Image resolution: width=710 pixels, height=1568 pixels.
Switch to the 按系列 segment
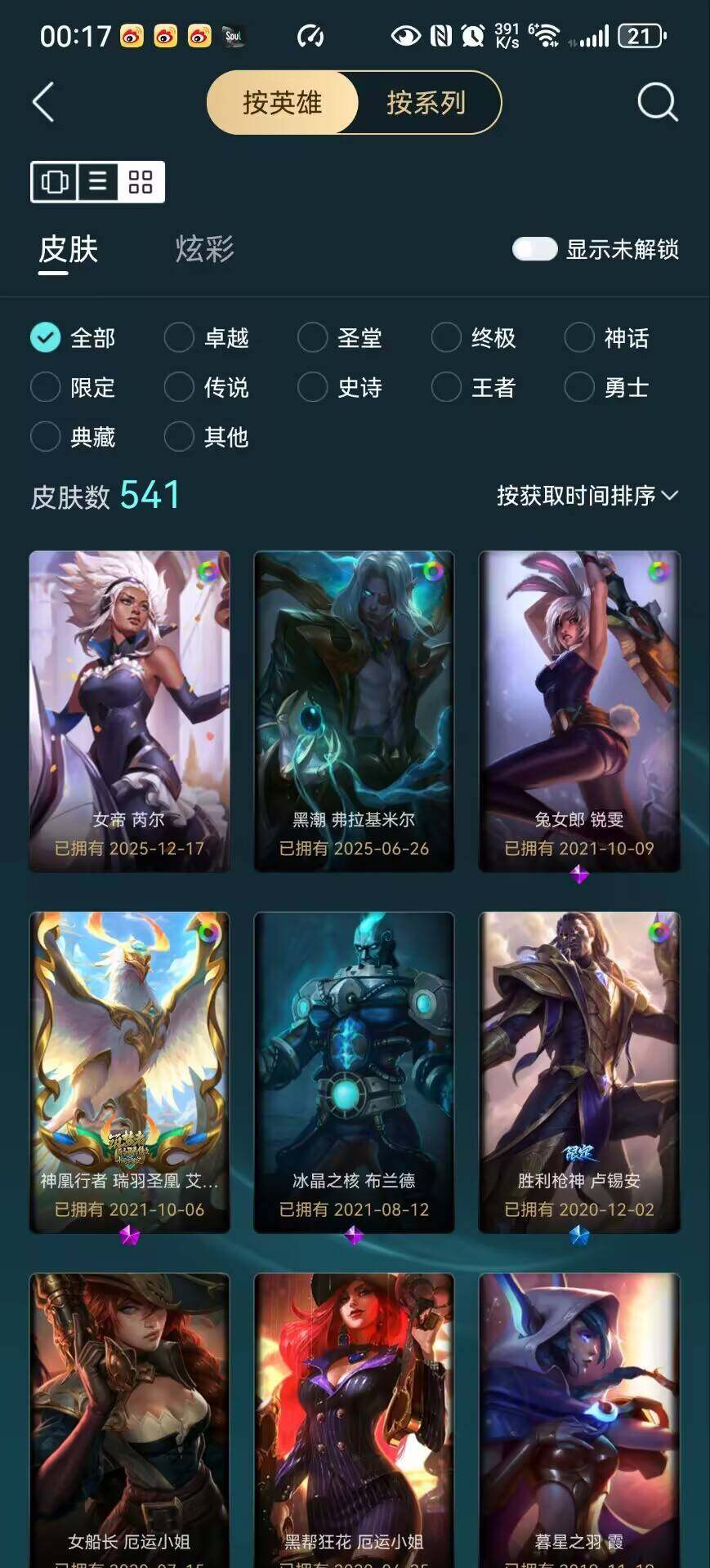[426, 103]
